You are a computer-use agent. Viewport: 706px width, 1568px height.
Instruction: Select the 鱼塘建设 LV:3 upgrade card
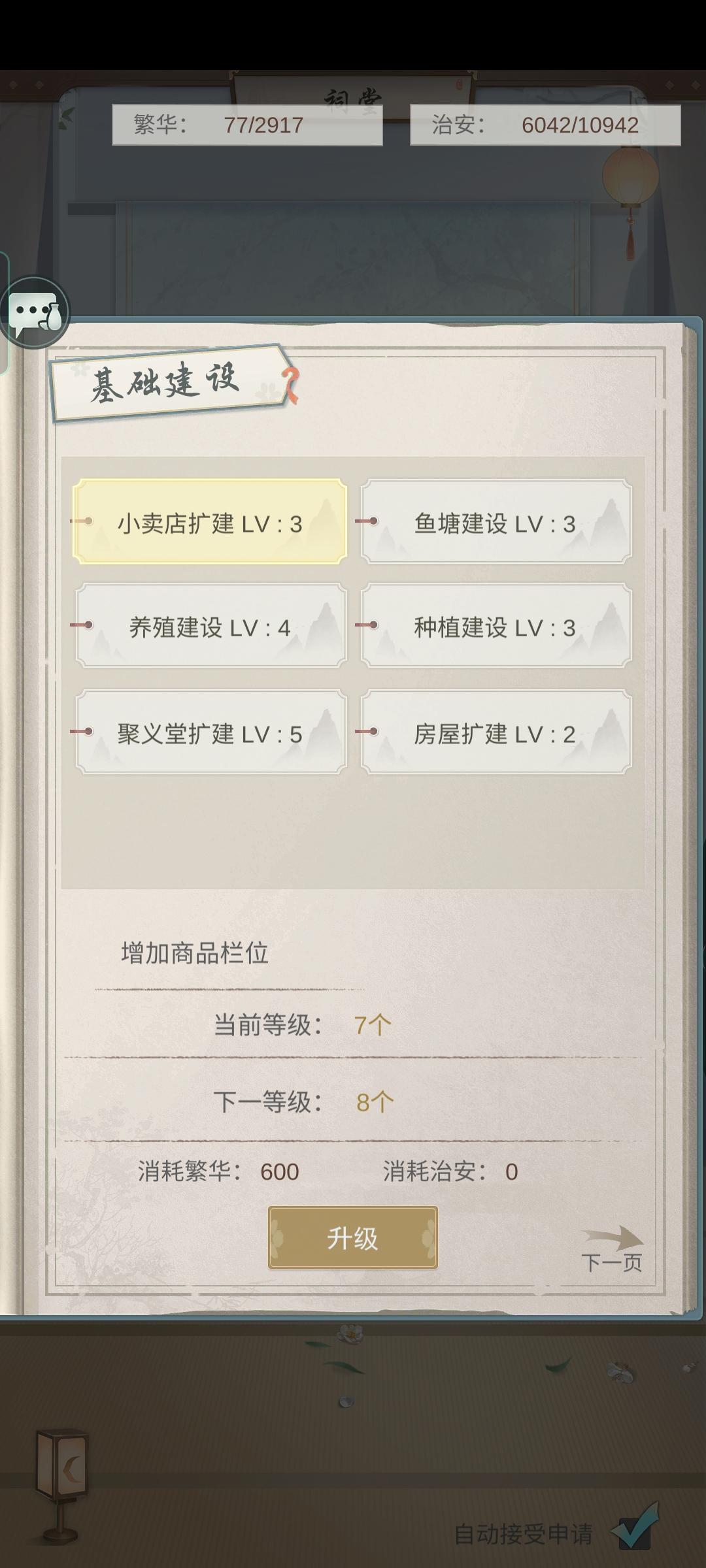[x=495, y=523]
